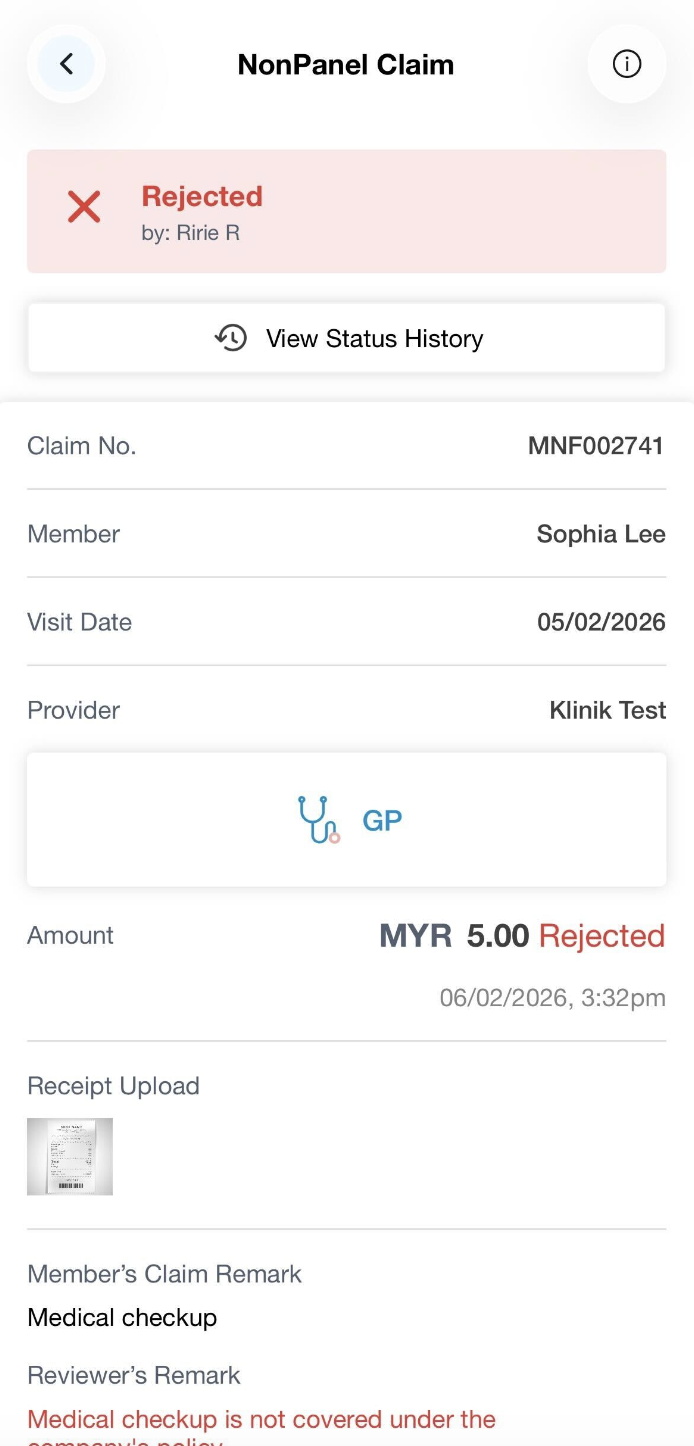Open the claim info icon
694x1446 pixels.
[x=627, y=64]
